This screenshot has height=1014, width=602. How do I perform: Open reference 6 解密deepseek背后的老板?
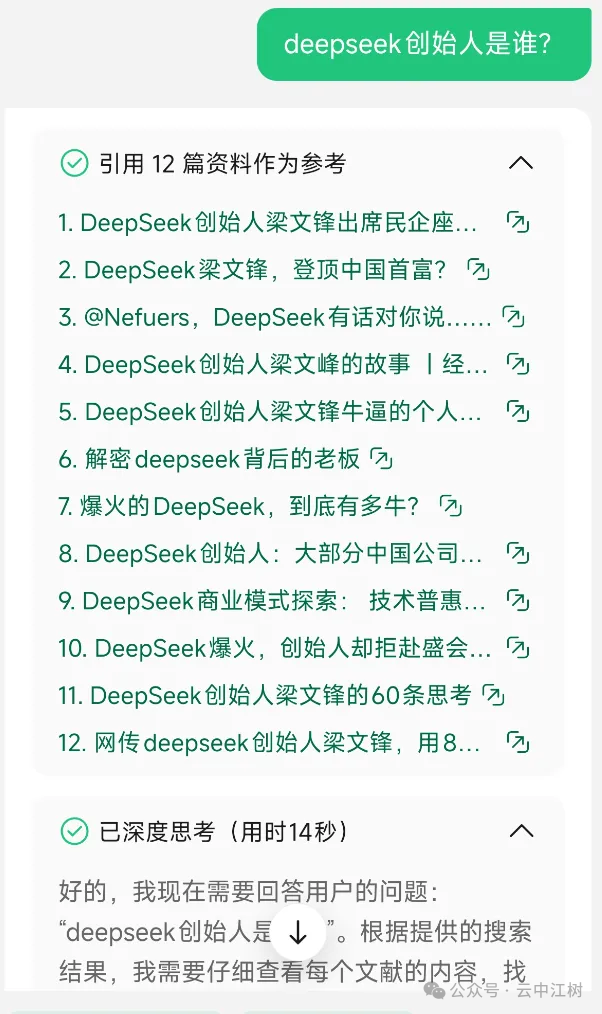tap(208, 459)
